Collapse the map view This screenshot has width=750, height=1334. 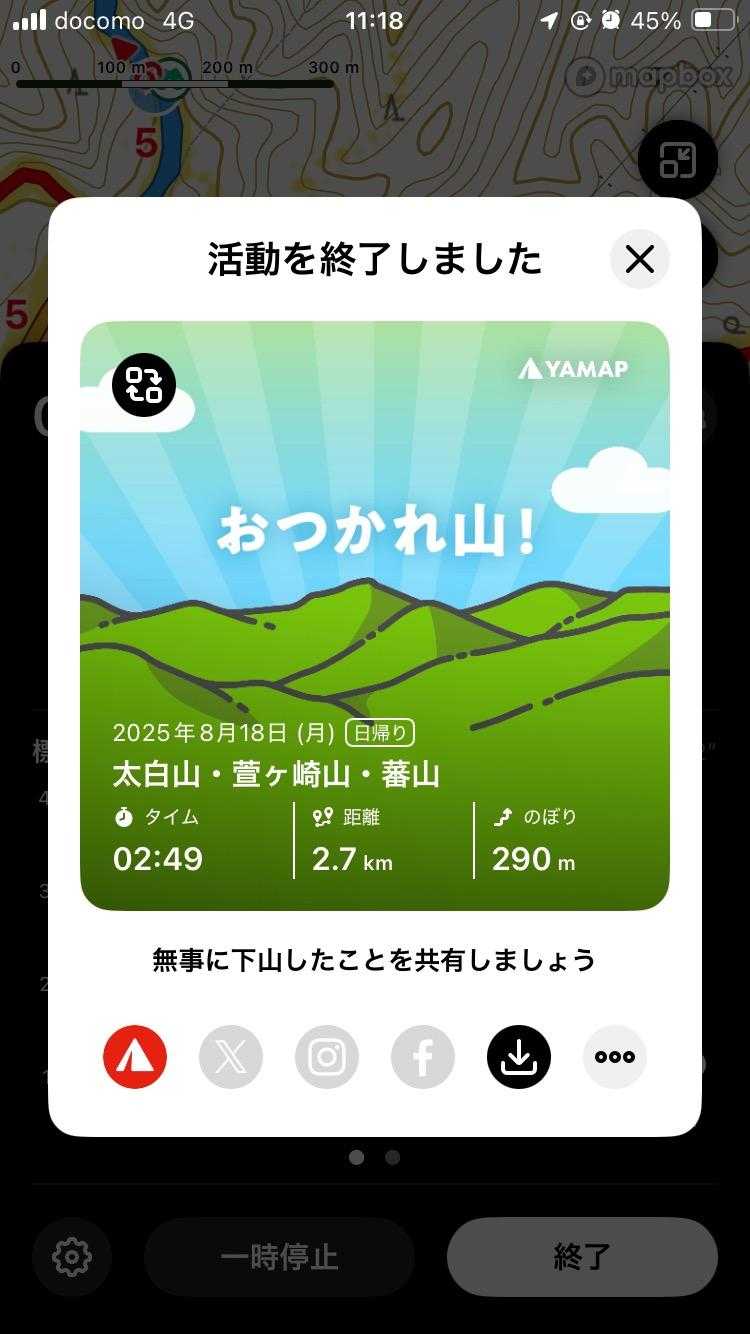pos(678,160)
